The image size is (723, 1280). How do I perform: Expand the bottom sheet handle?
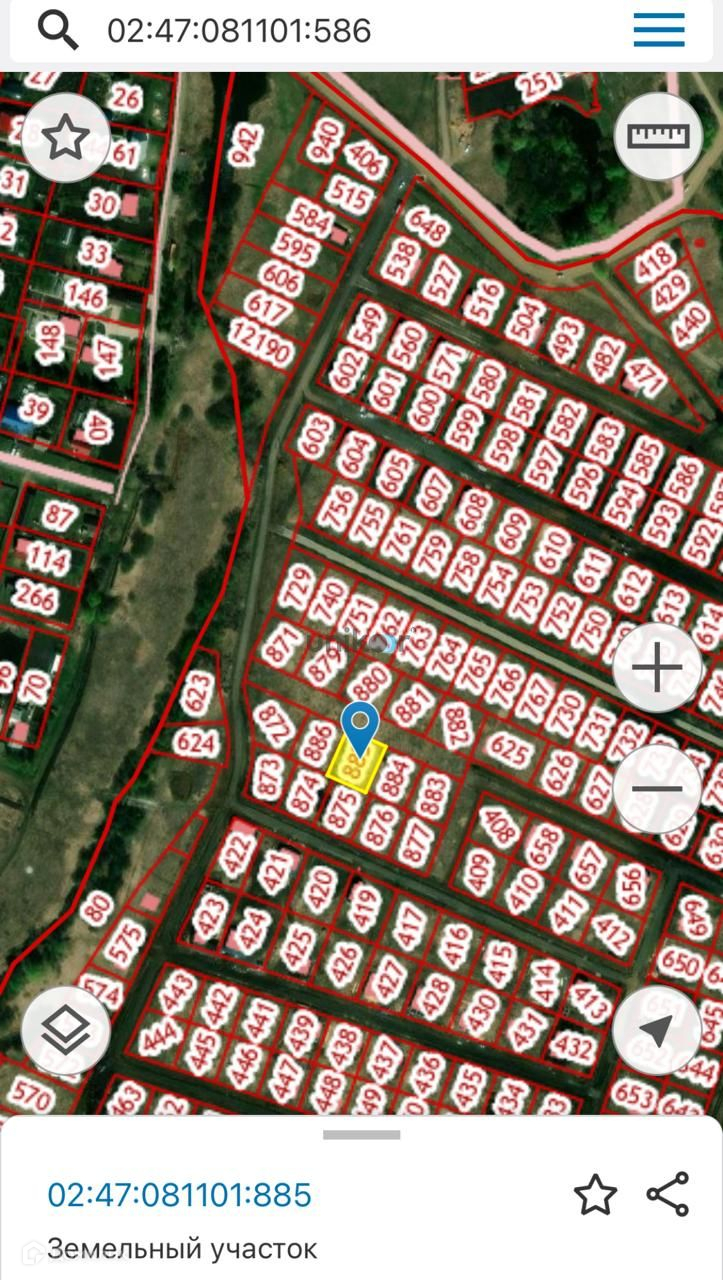(361, 1135)
